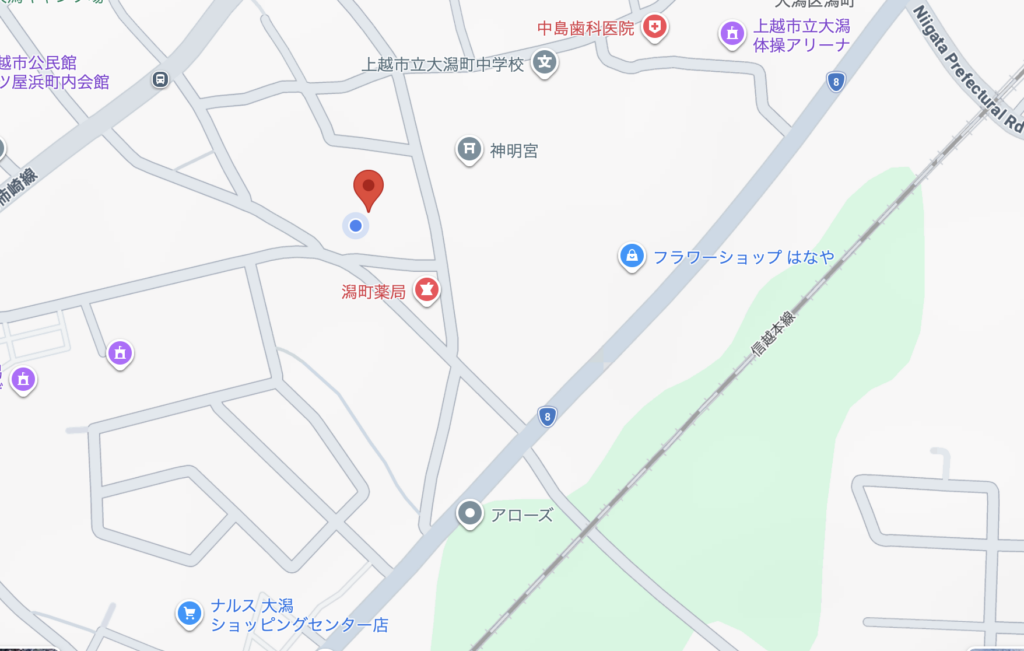Open the 上越市立大潟体操アリーナ marker
This screenshot has width=1024, height=651.
(x=733, y=35)
